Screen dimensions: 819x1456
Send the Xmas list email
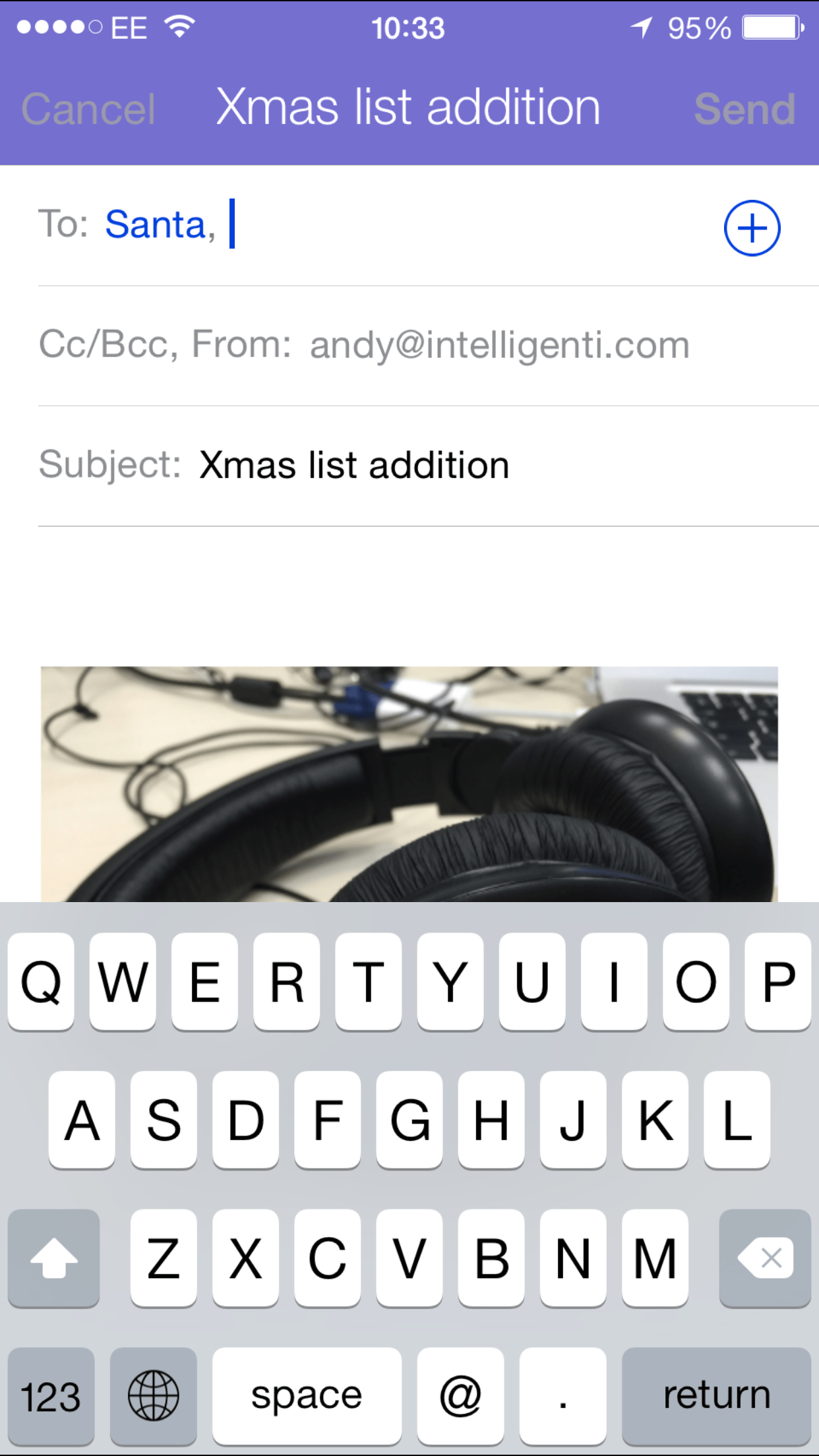[x=744, y=109]
